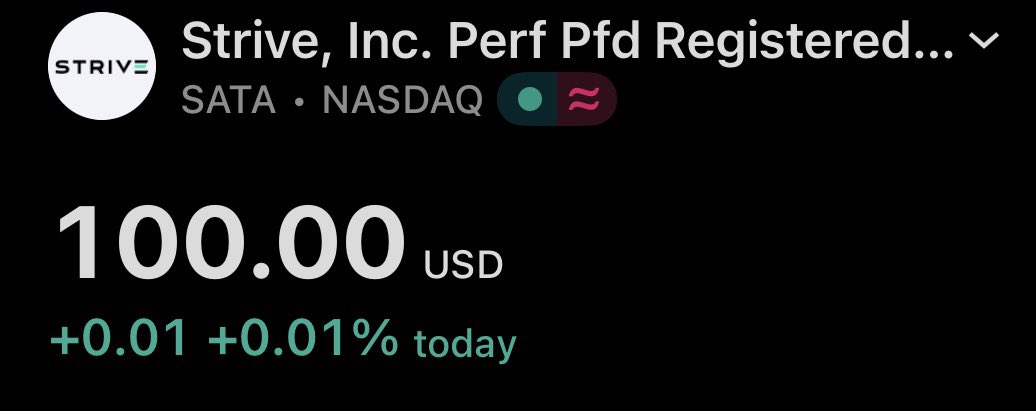Expand the Strive, Inc. symbol dropdown chevron

pos(985,41)
